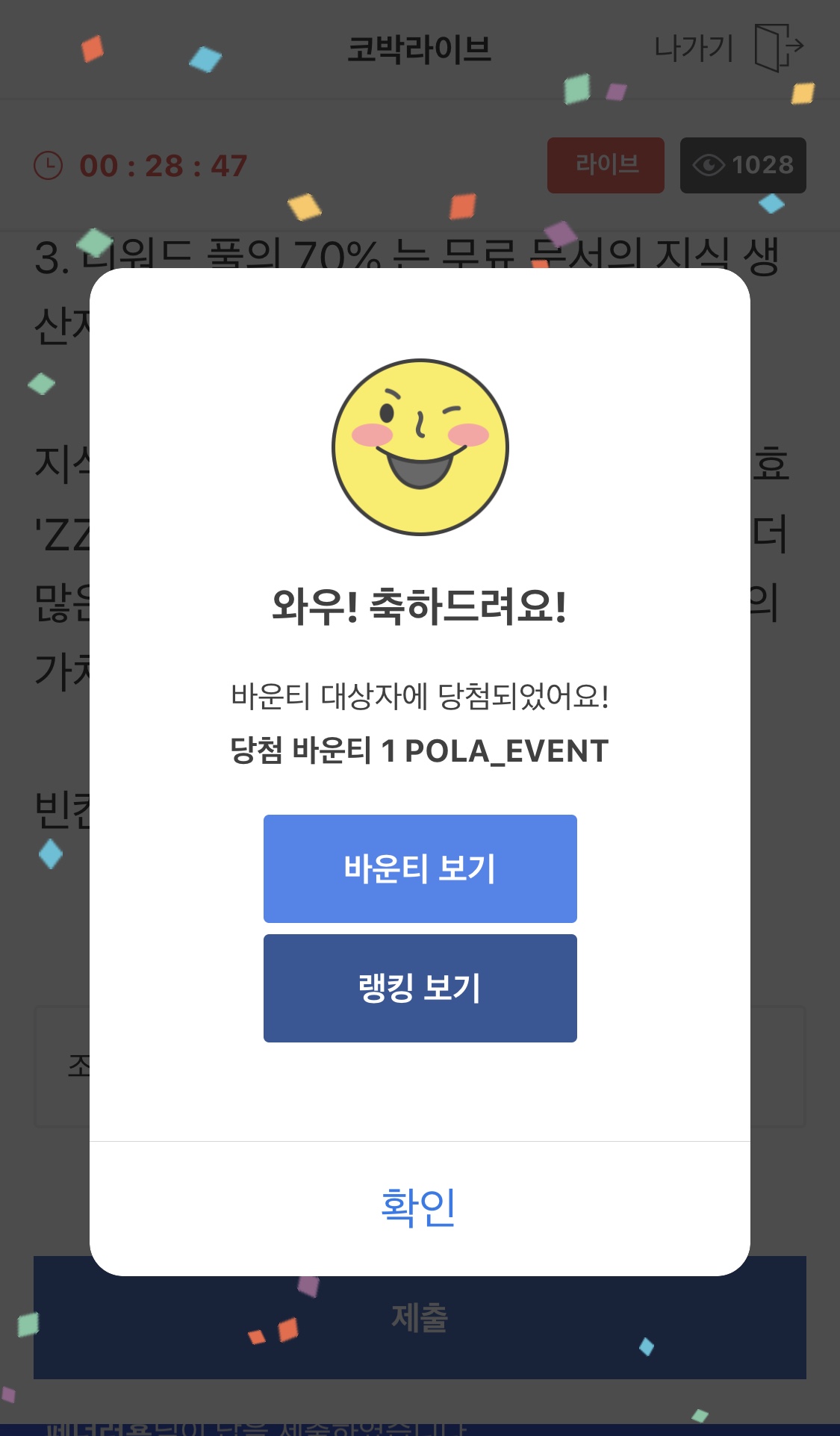Dismiss the dialog with 확인
The height and width of the screenshot is (1436, 840).
click(420, 1207)
